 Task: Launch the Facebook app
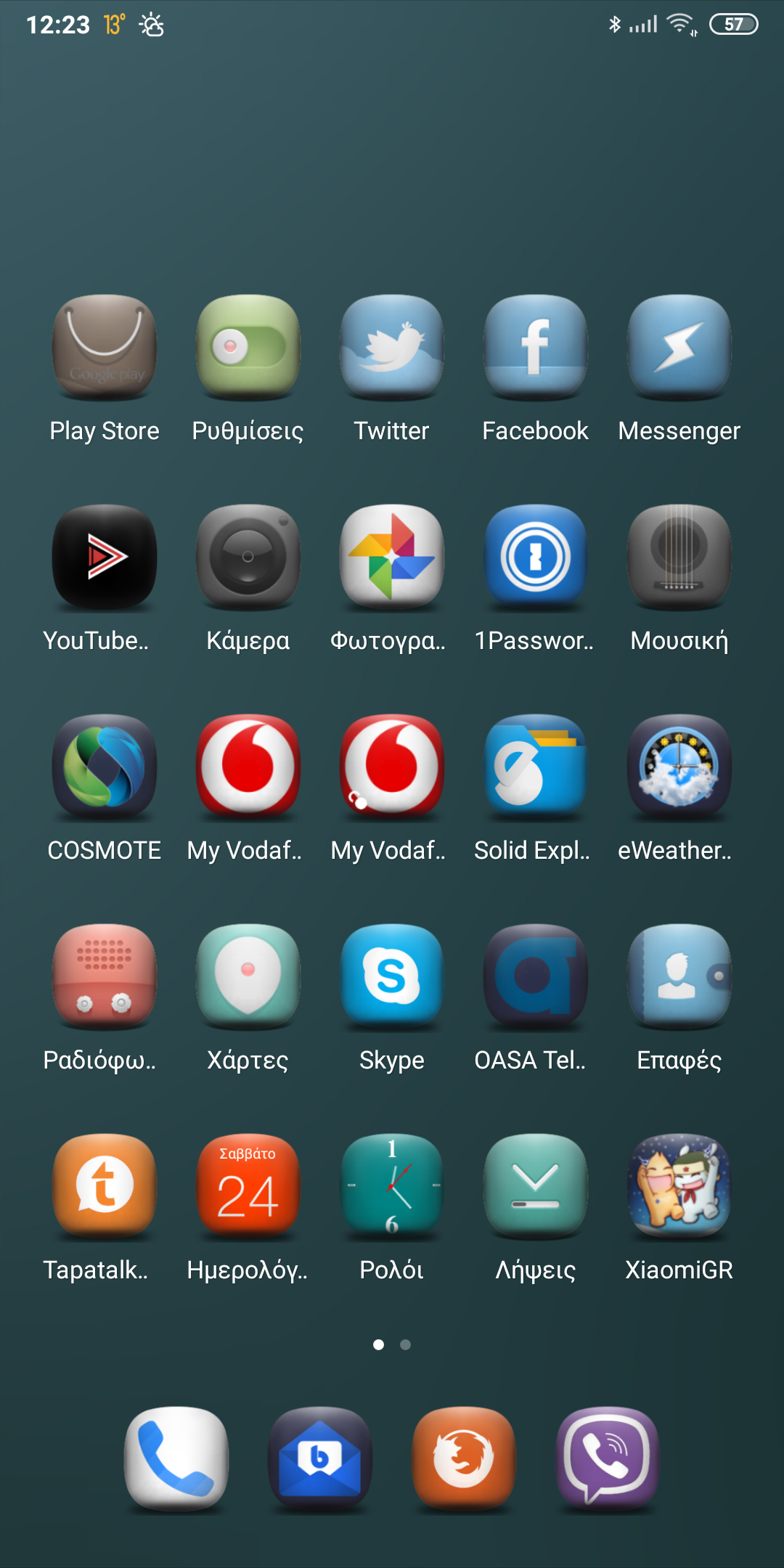pos(536,348)
